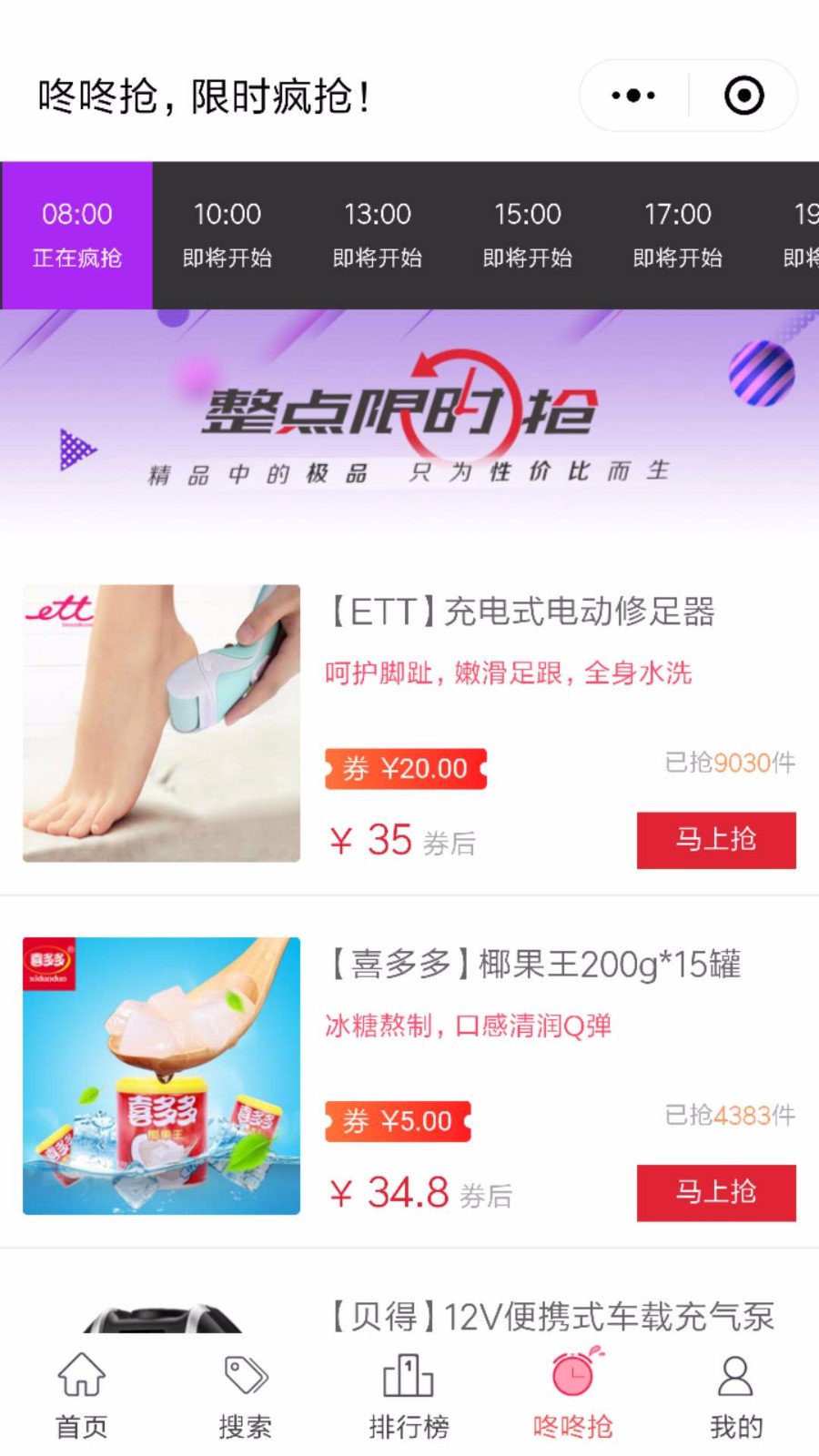Tap 马上抢 for 喜多多 coconut jelly
The height and width of the screenshot is (1456, 819).
(x=716, y=1193)
